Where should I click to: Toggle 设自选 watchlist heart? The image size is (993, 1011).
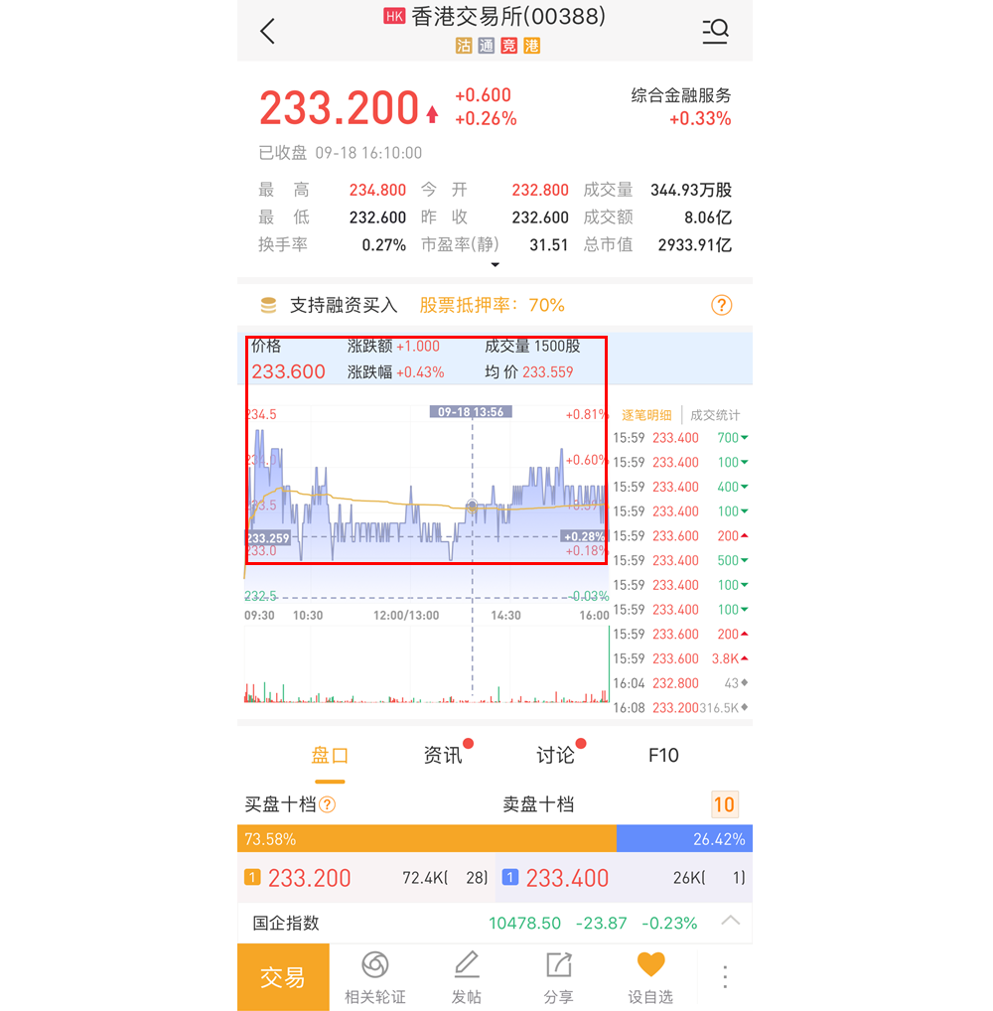(x=650, y=977)
